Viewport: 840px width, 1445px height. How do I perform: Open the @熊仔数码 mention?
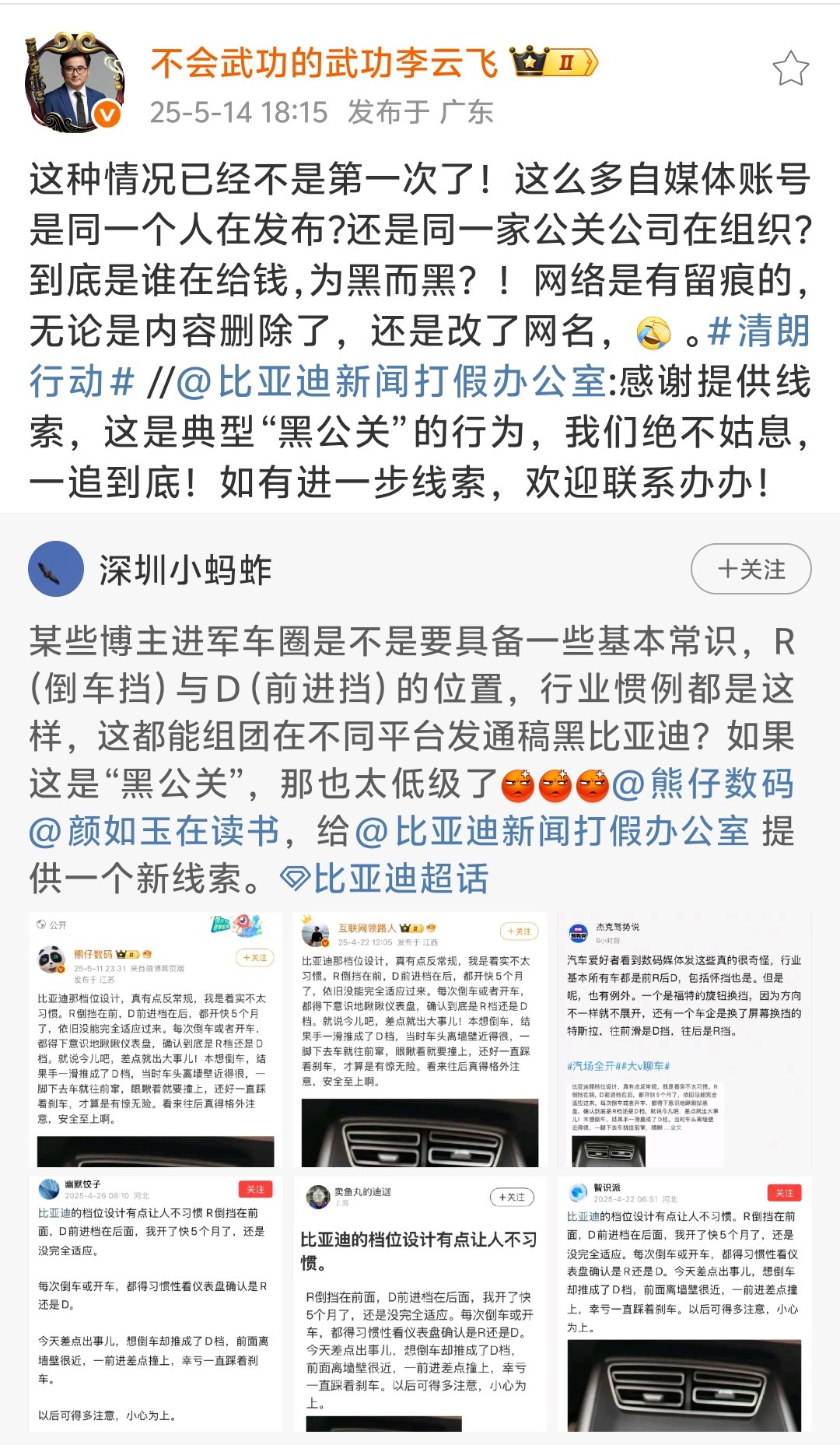click(703, 784)
